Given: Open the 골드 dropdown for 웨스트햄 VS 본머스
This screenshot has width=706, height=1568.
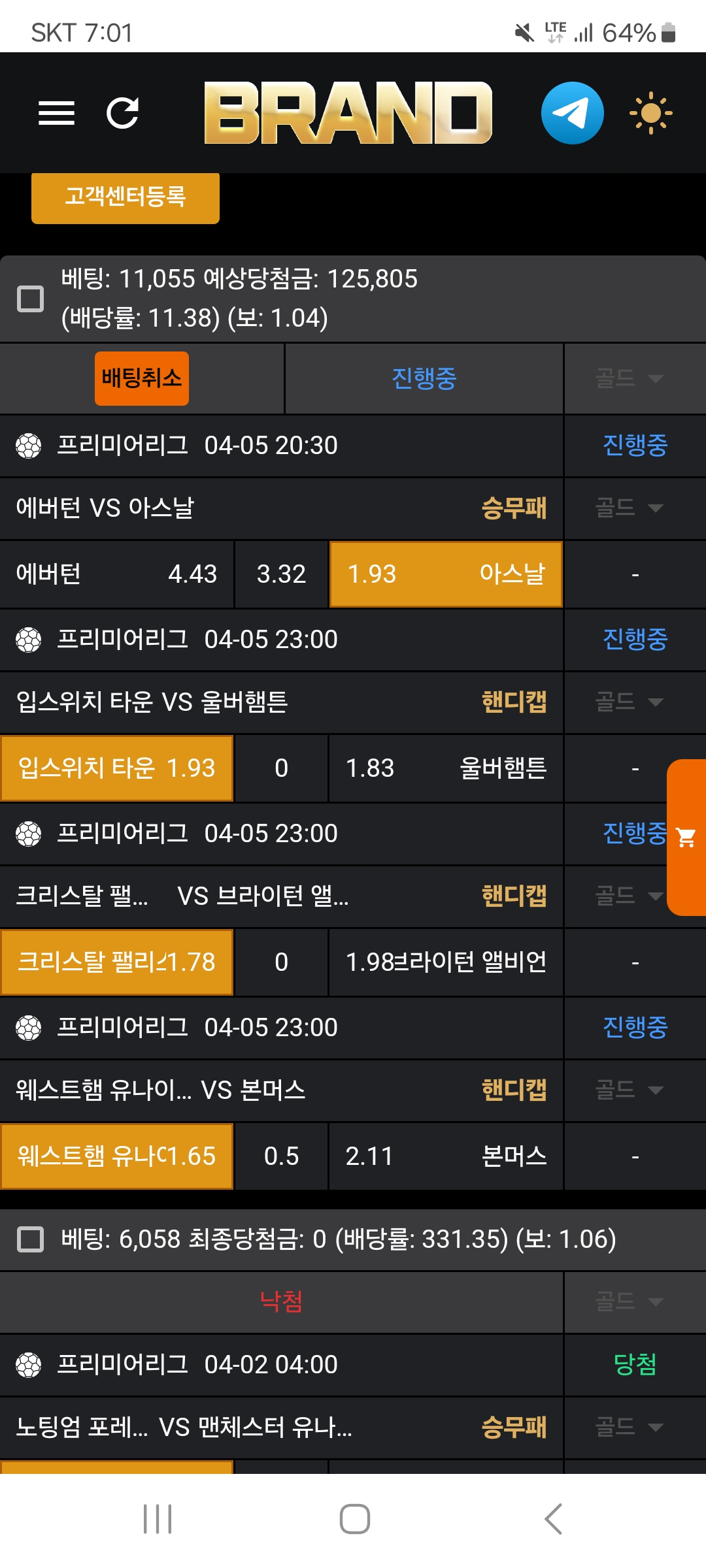Looking at the screenshot, I should coord(630,1090).
